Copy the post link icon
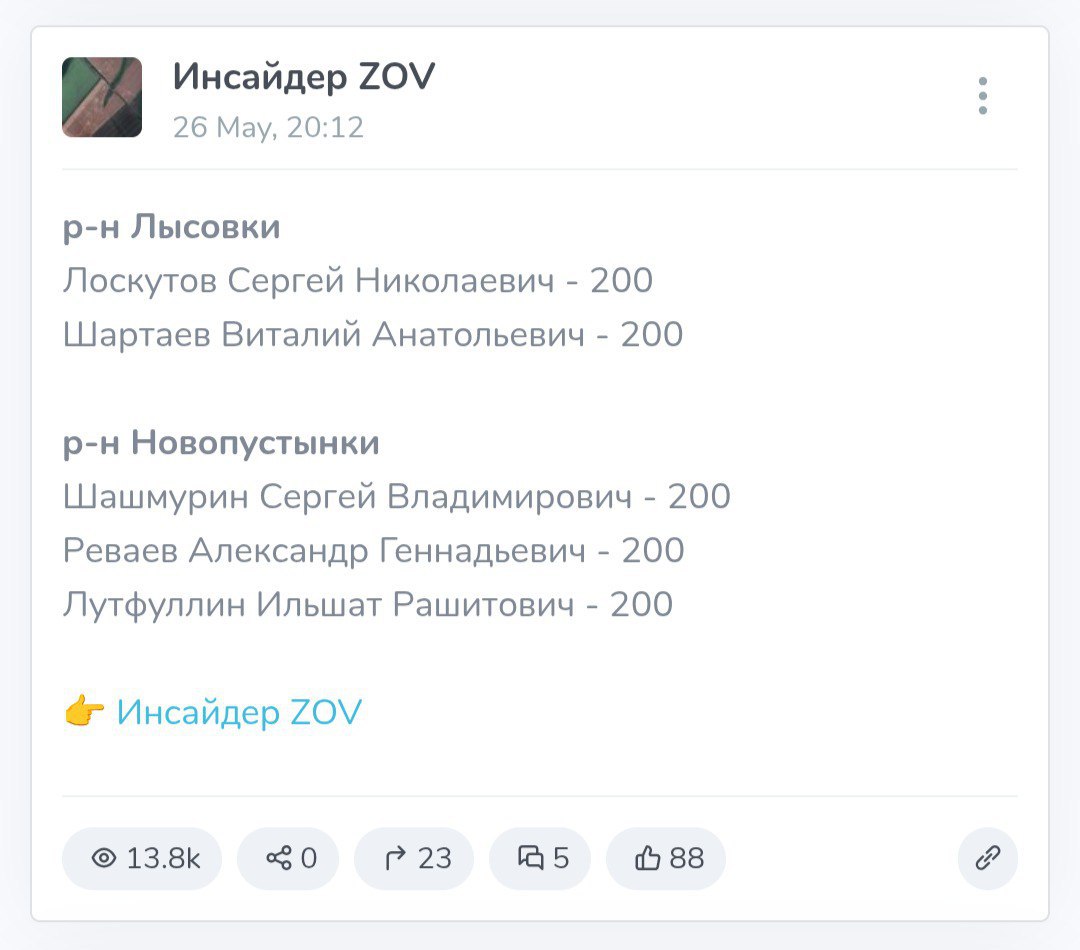 tap(987, 858)
